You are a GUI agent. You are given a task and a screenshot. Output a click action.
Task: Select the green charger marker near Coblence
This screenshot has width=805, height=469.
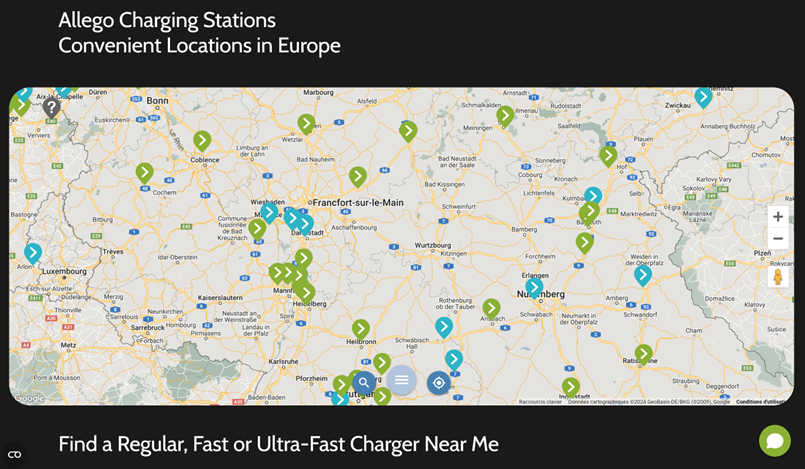[x=202, y=140]
